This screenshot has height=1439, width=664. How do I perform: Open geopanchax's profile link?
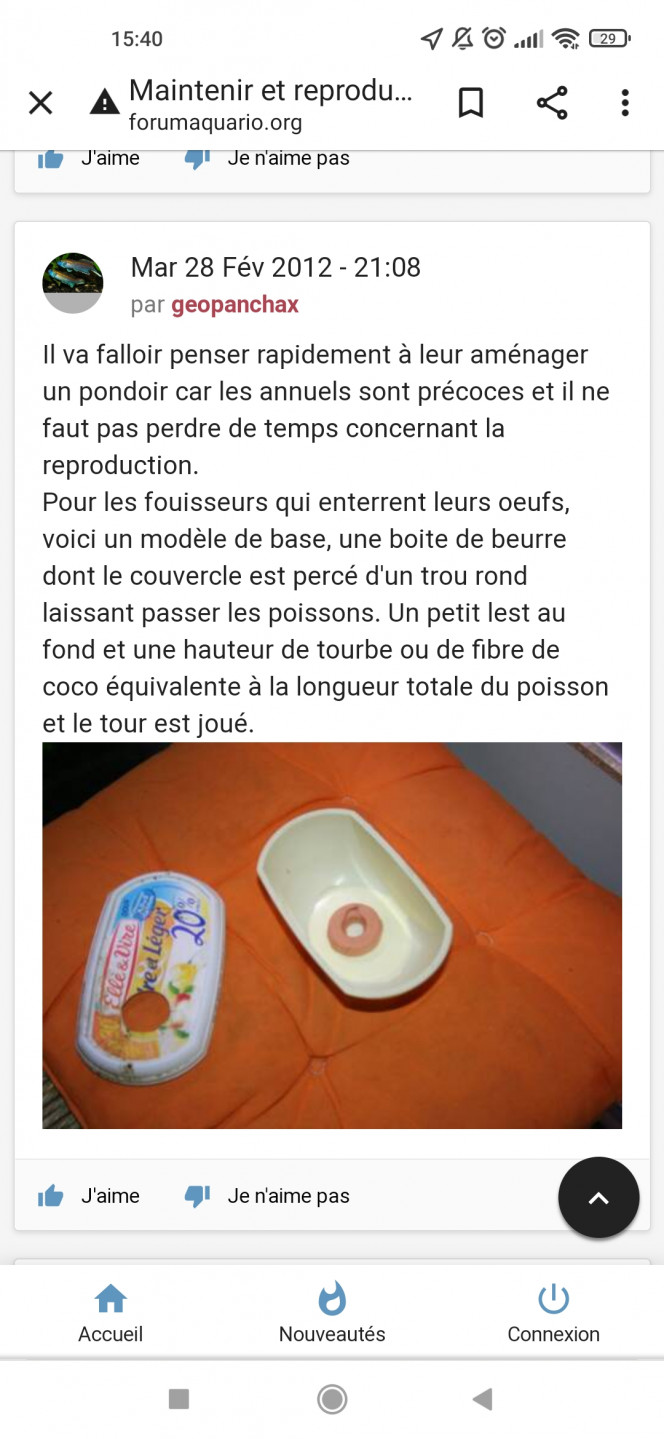coord(235,305)
